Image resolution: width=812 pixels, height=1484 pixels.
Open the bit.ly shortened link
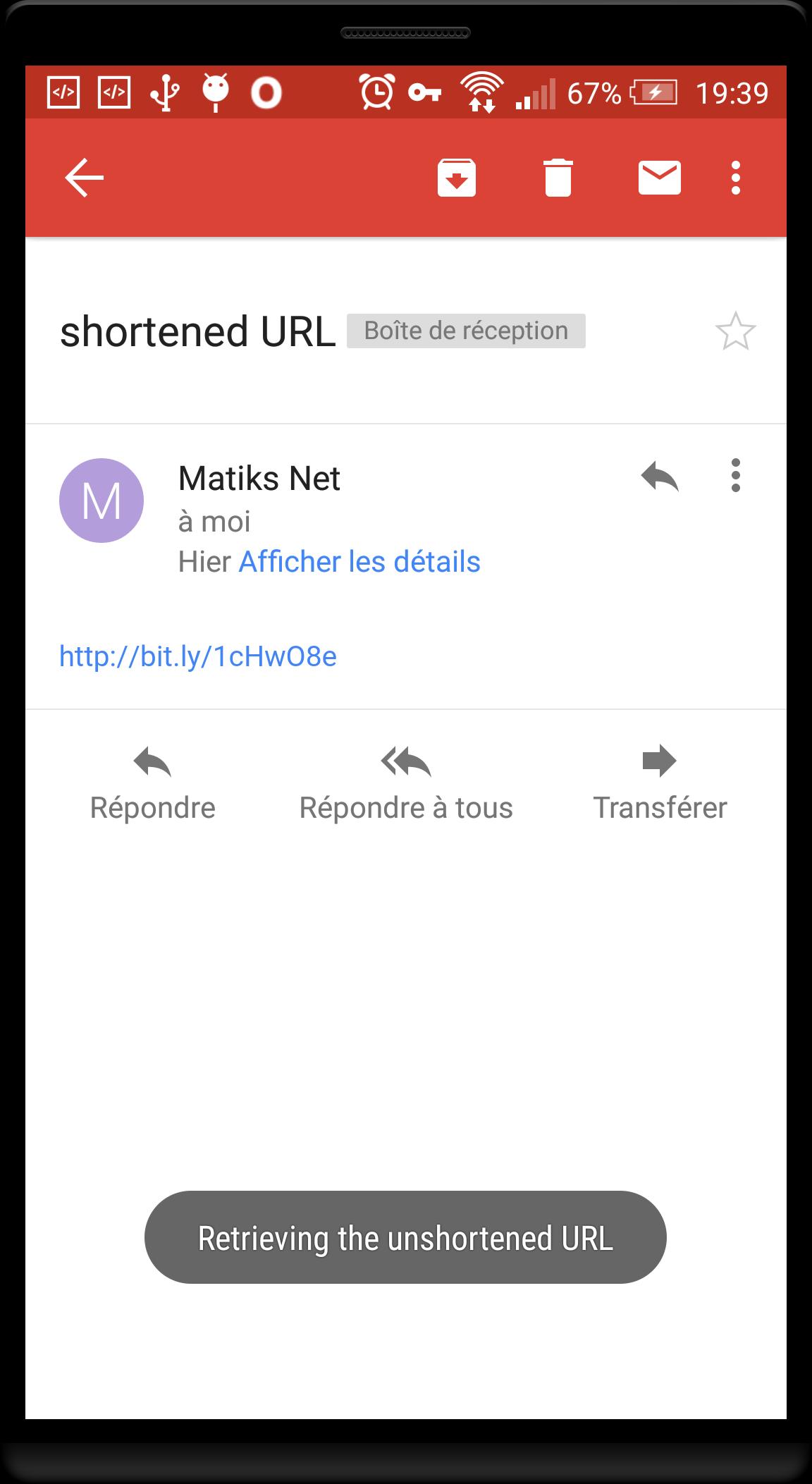tap(198, 656)
